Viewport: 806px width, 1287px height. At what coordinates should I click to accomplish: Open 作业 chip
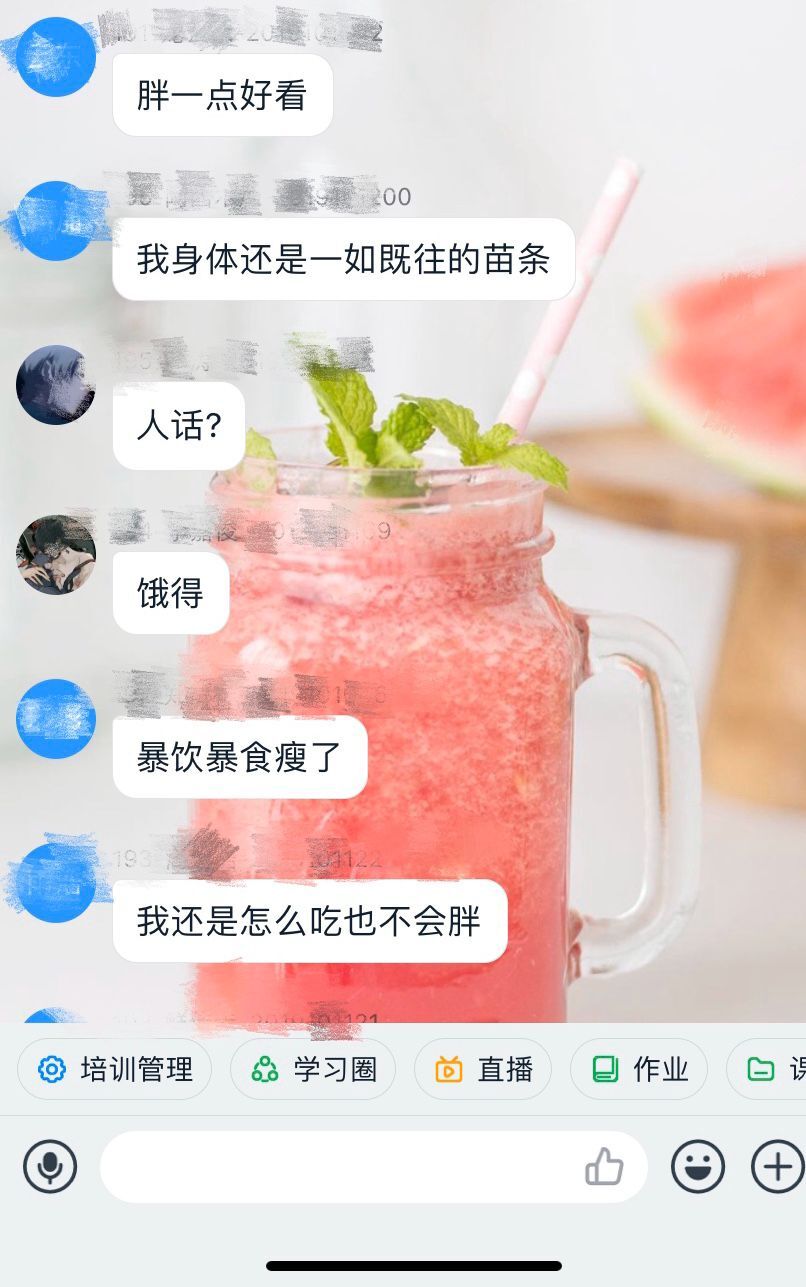[x=639, y=1069]
